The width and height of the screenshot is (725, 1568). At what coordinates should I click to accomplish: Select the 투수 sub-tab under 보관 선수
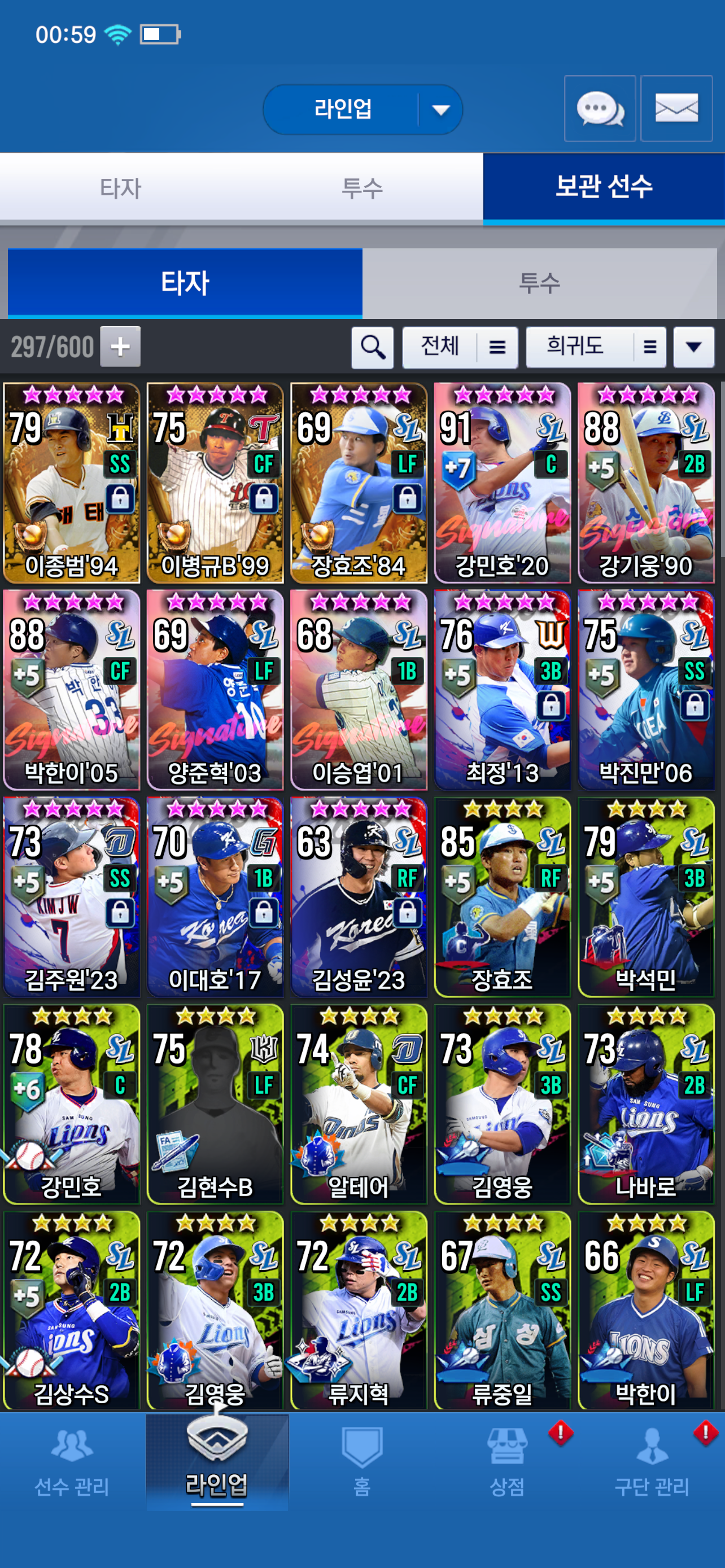[x=539, y=283]
